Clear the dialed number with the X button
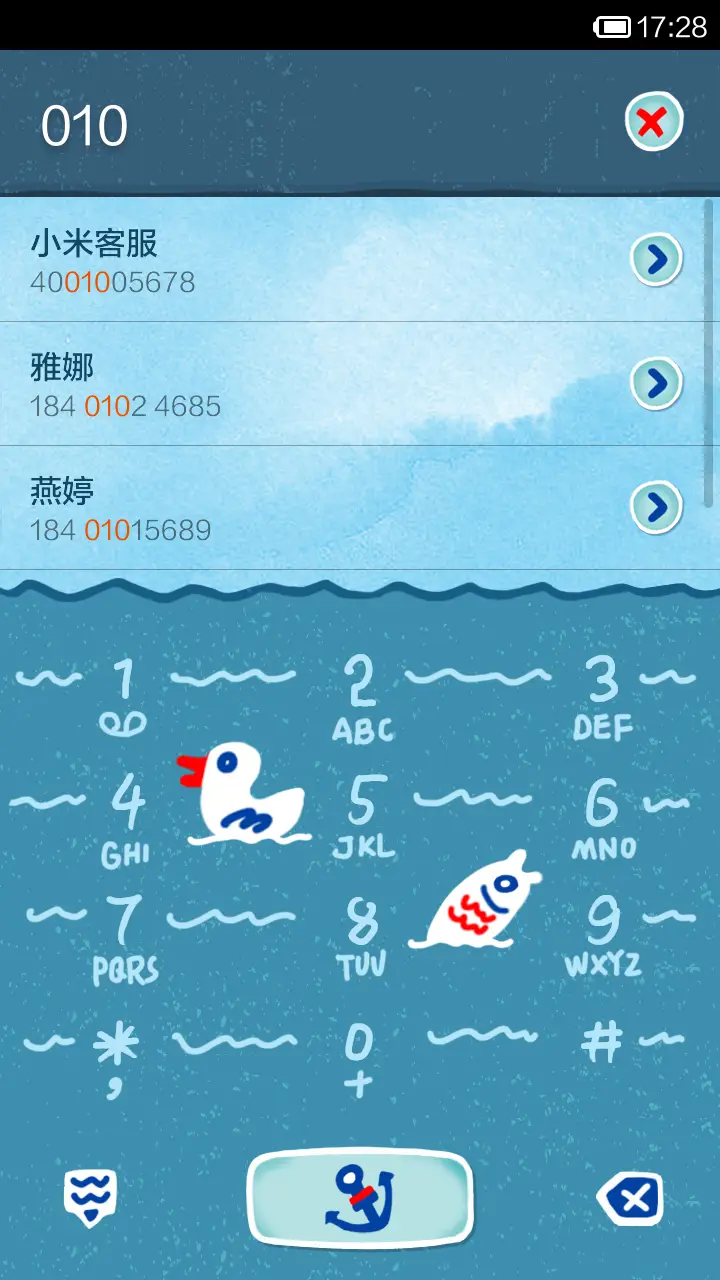The height and width of the screenshot is (1280, 720). pyautogui.click(x=653, y=120)
